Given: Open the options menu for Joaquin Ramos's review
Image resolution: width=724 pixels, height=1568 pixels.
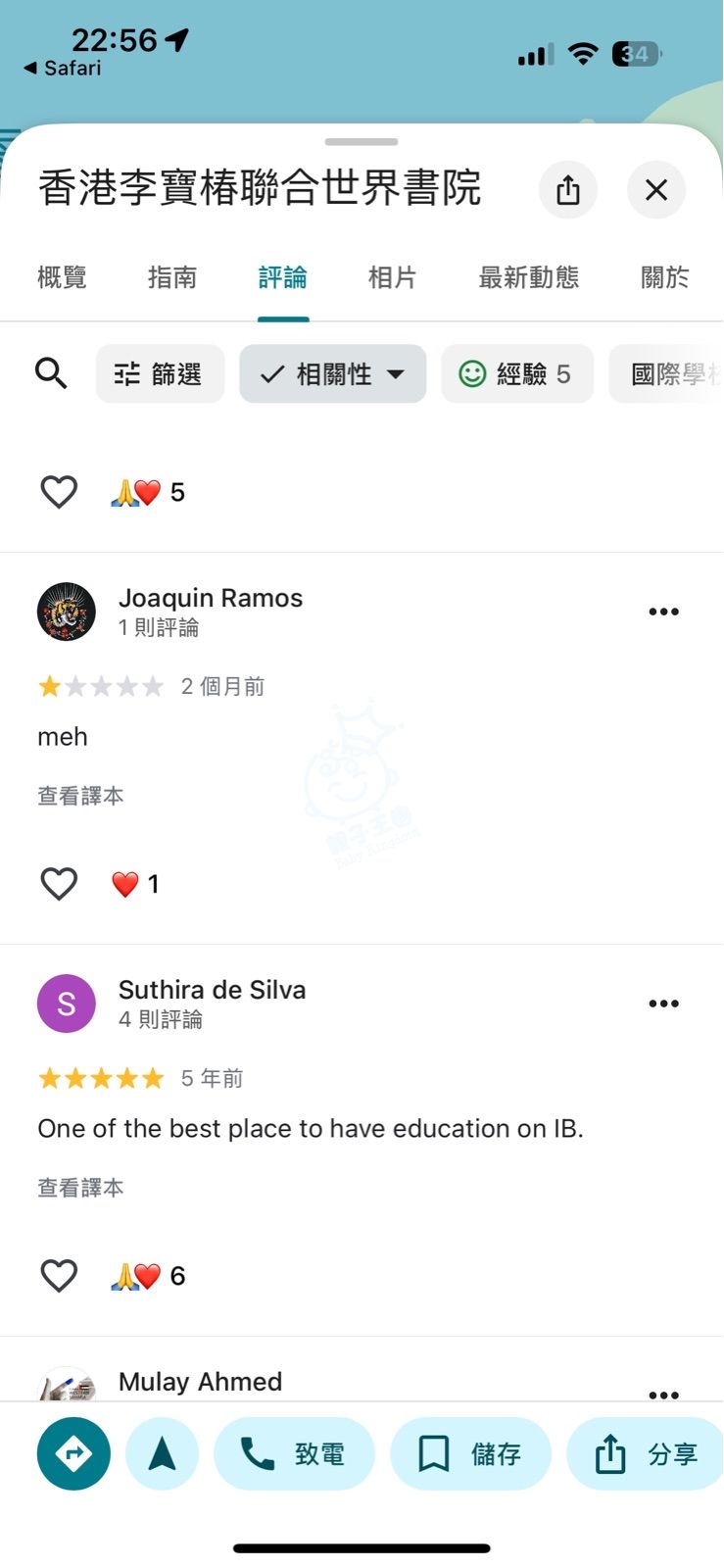Looking at the screenshot, I should pos(663,612).
